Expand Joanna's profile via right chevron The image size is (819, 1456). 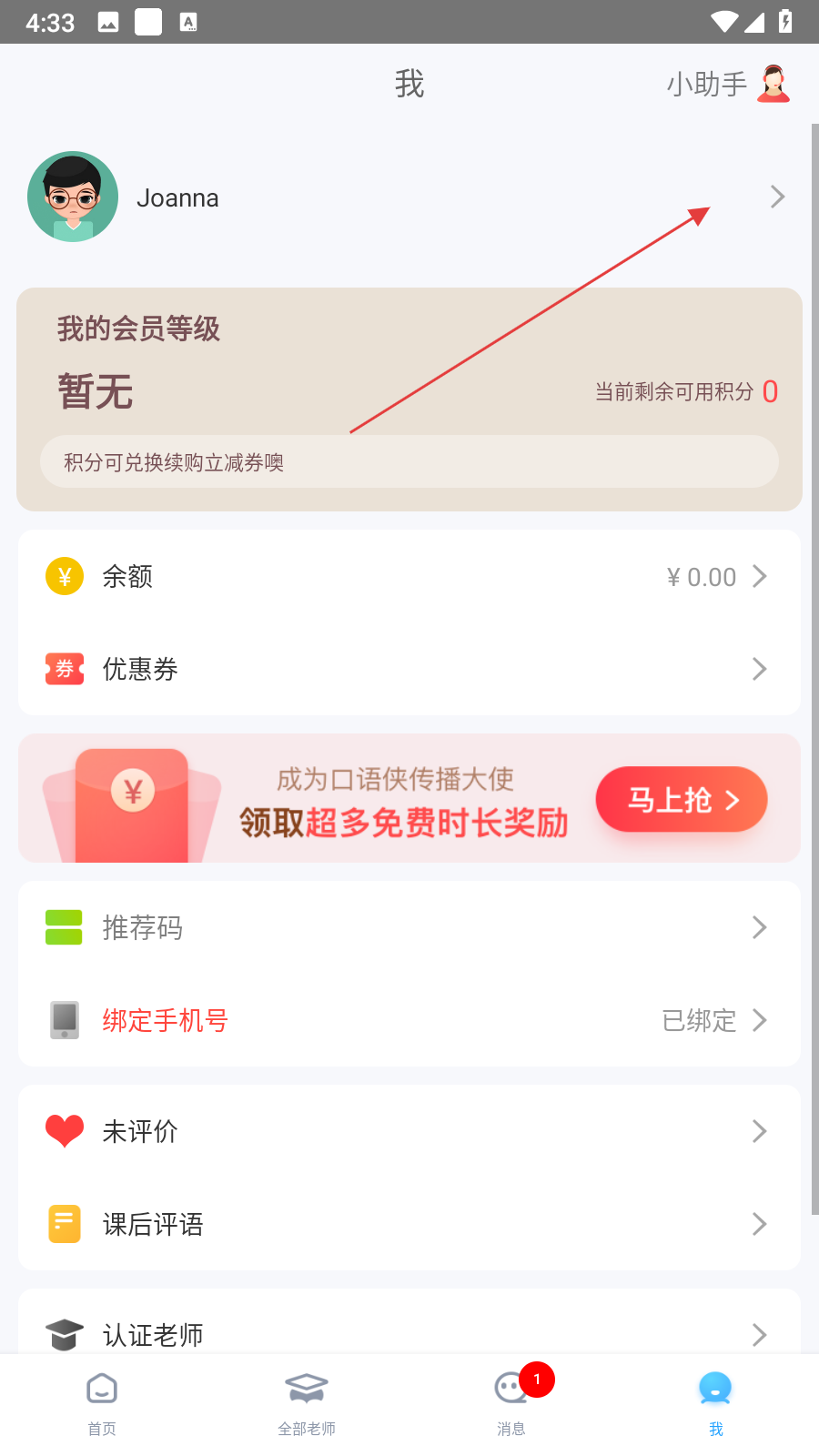pyautogui.click(x=777, y=197)
